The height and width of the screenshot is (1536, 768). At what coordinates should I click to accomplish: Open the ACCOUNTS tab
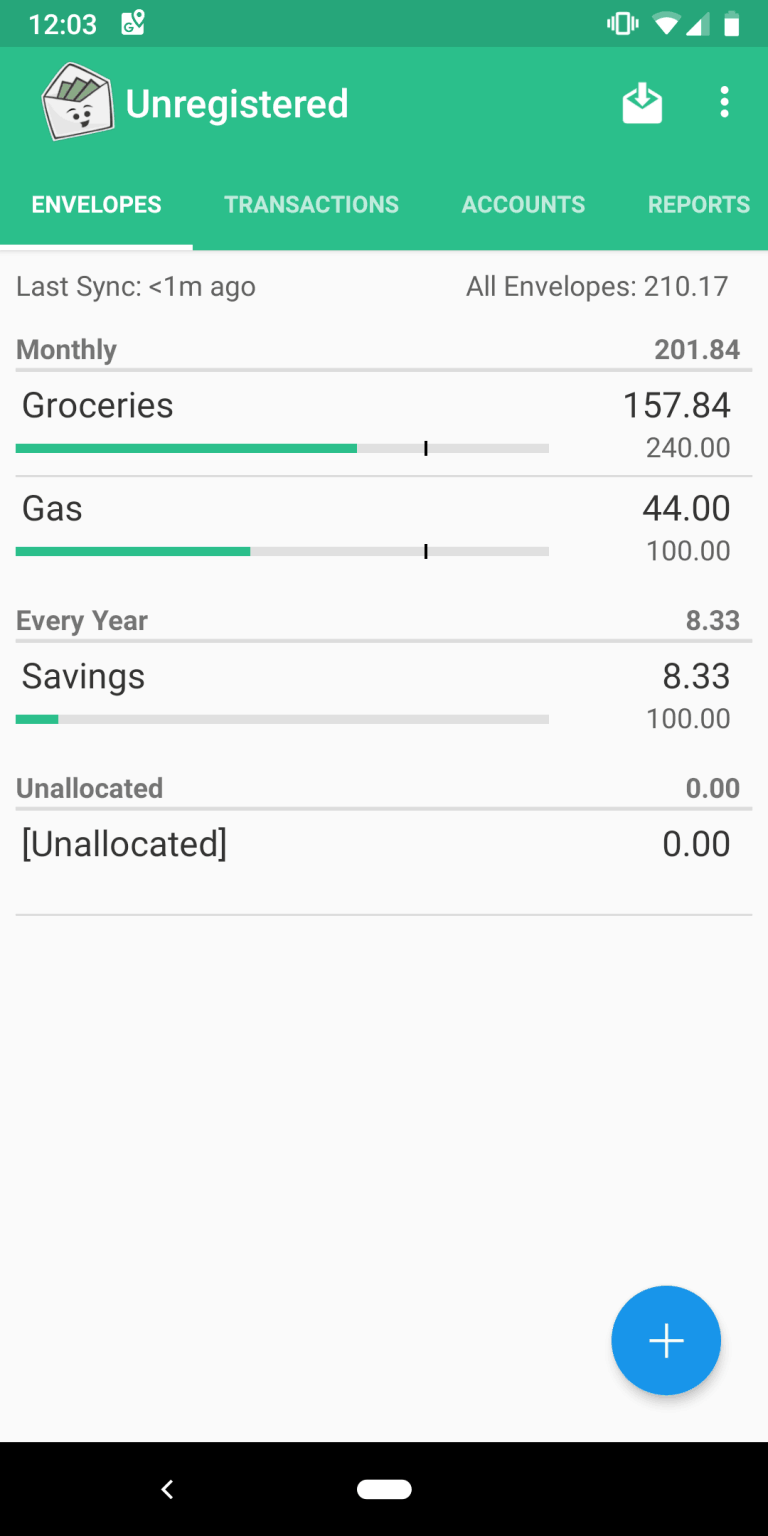click(x=523, y=204)
